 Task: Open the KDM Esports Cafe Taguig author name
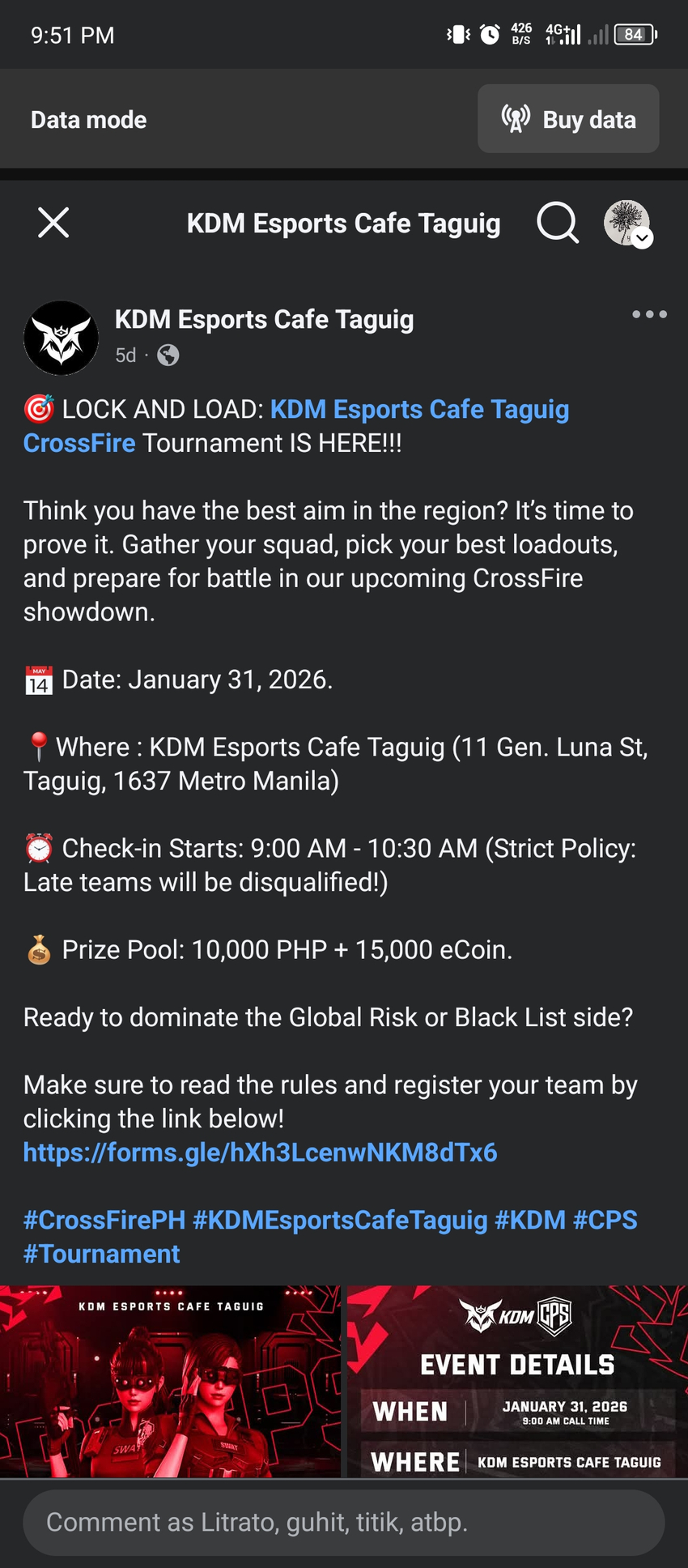pos(264,320)
